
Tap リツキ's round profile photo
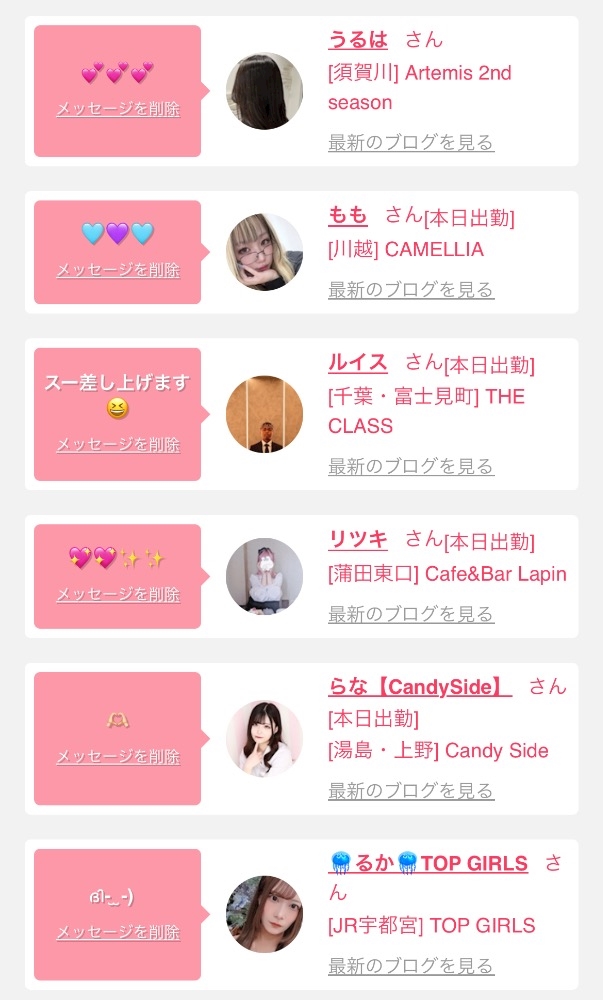pos(265,576)
